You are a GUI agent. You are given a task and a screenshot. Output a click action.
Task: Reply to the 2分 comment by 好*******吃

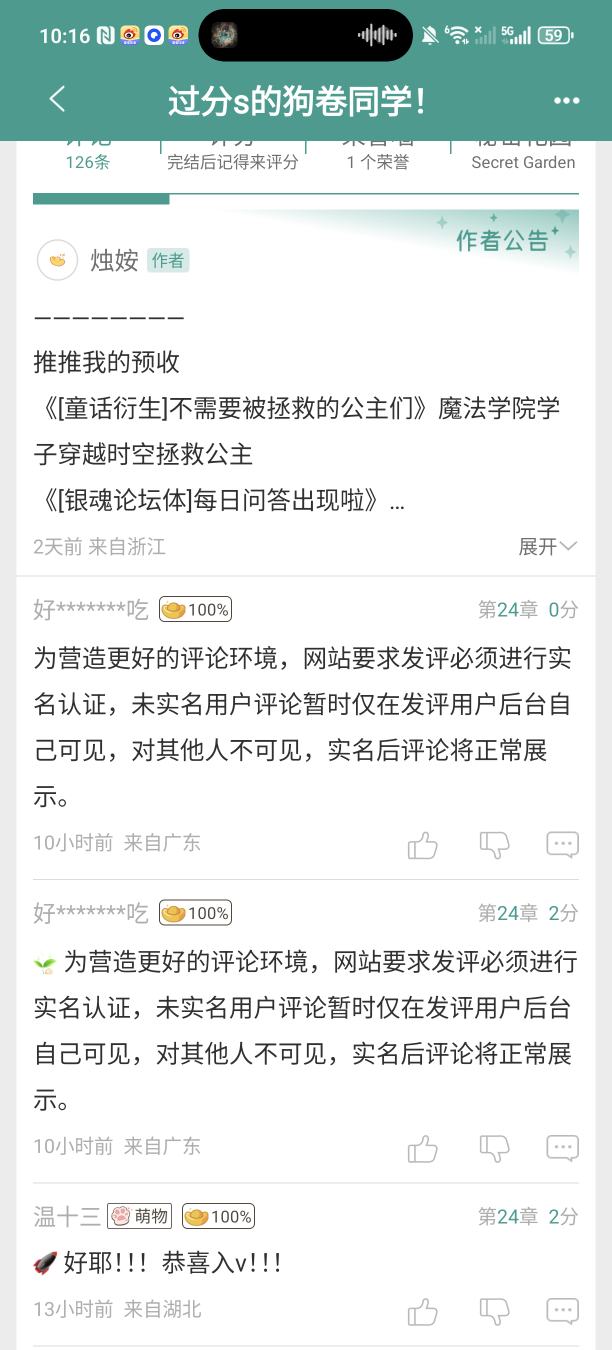[562, 1148]
